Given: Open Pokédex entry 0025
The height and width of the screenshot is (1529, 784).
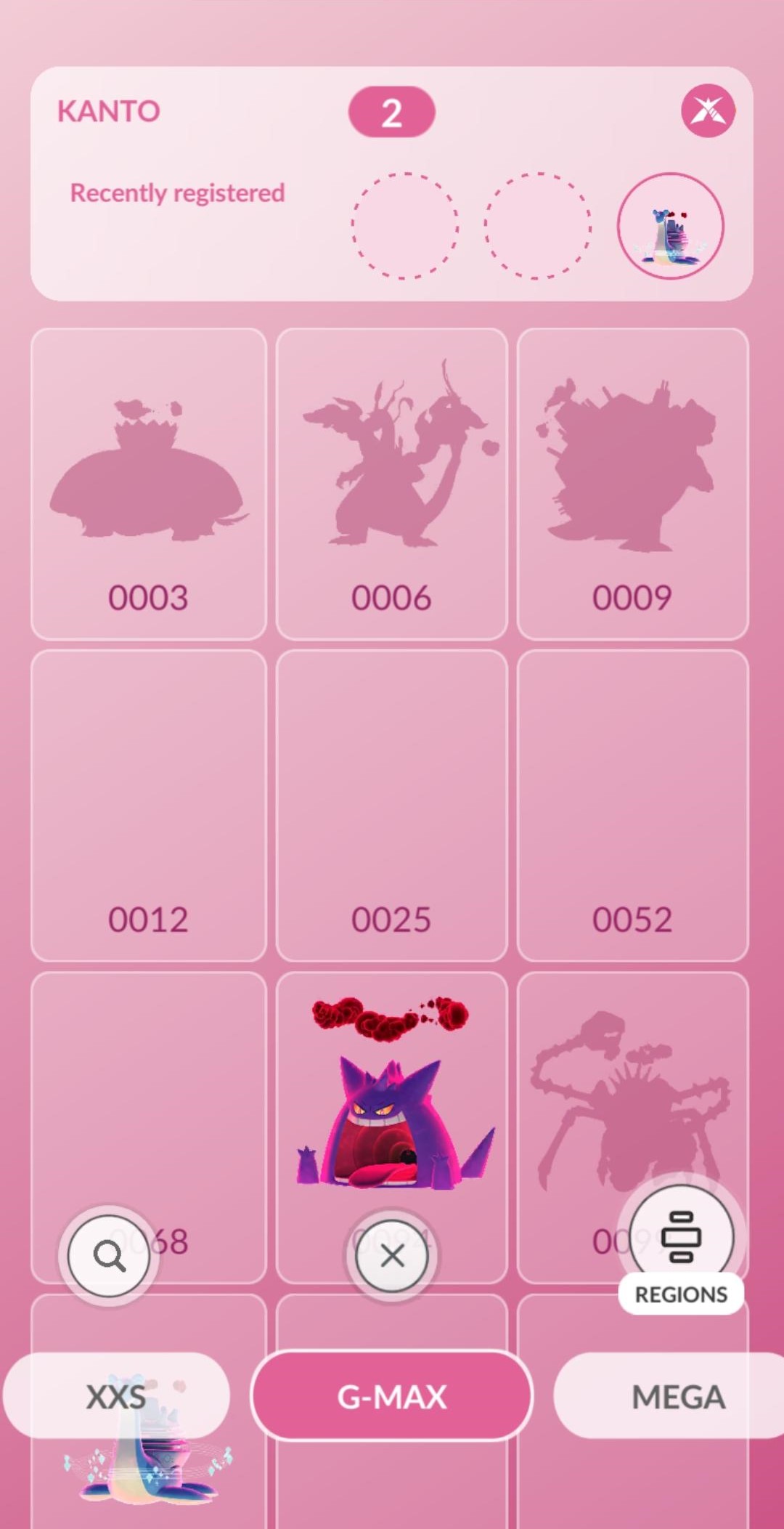Looking at the screenshot, I should pyautogui.click(x=391, y=806).
